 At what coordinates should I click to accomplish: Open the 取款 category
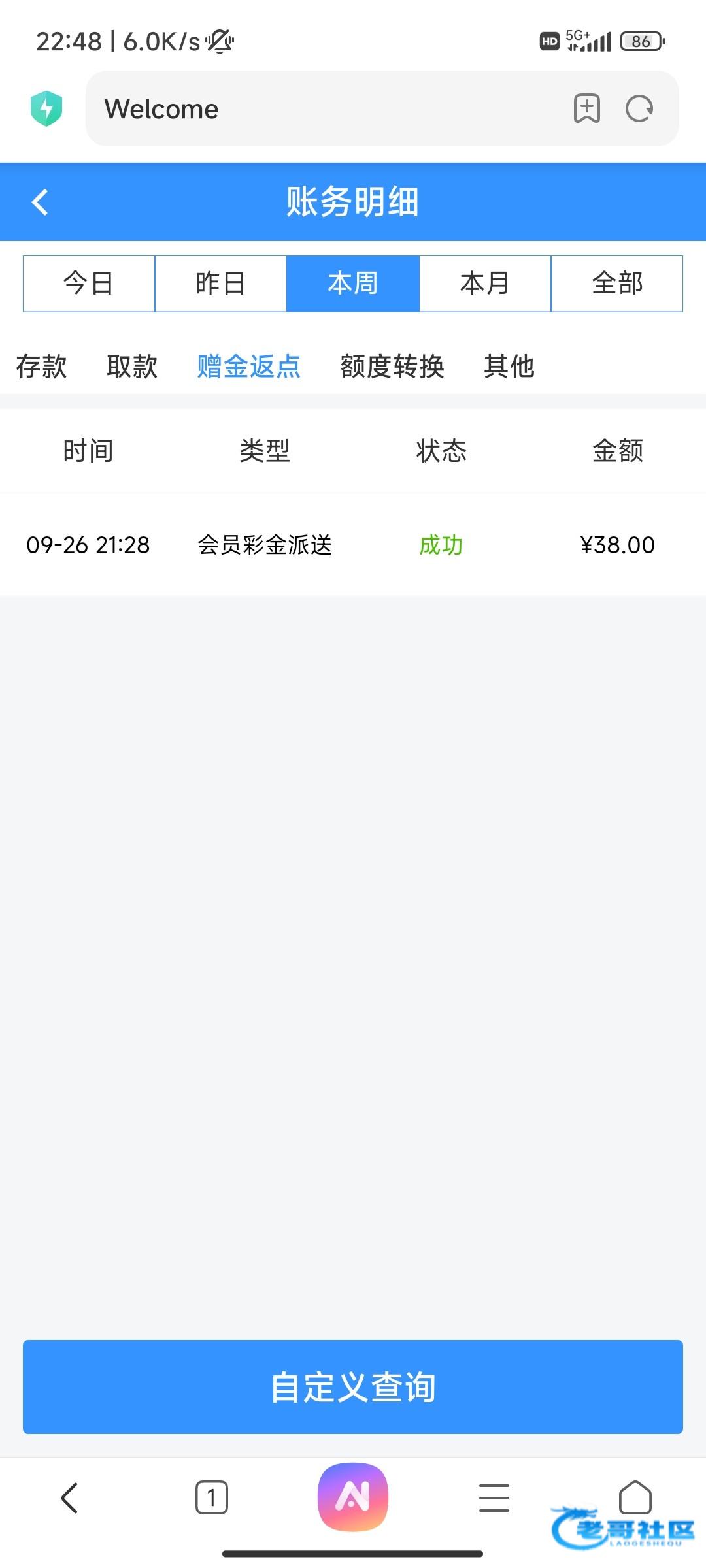(x=132, y=367)
